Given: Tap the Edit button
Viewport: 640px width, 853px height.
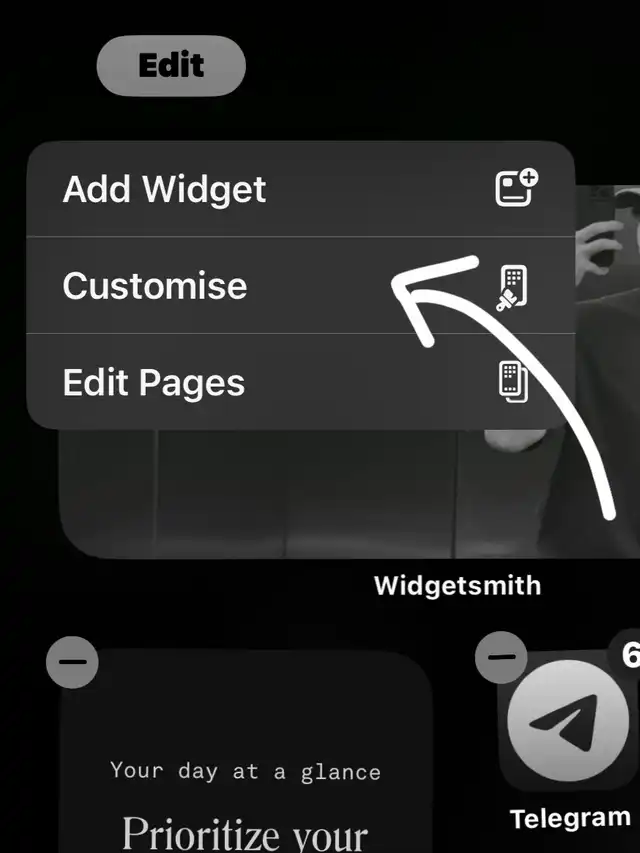Looking at the screenshot, I should (171, 66).
